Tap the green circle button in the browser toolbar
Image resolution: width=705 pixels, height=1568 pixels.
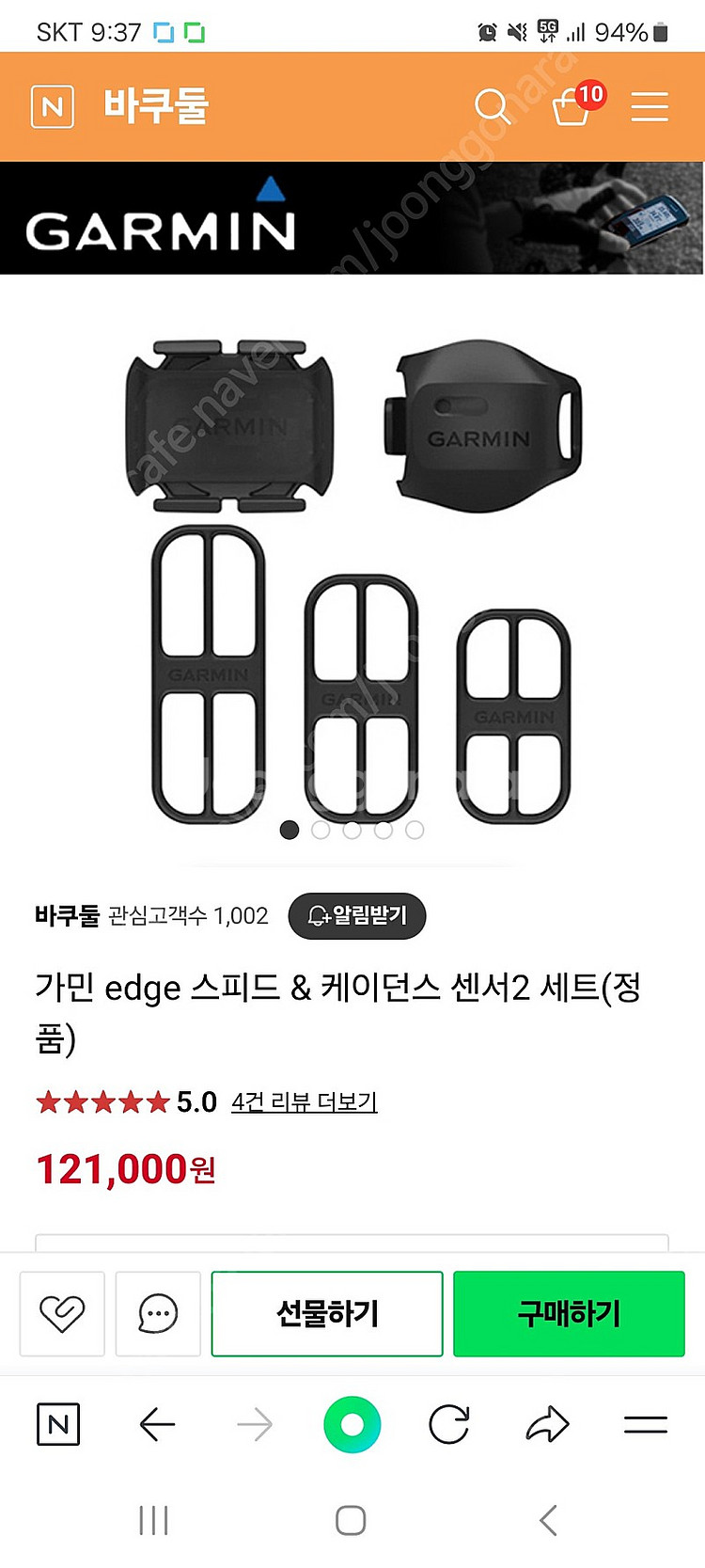352,1425
